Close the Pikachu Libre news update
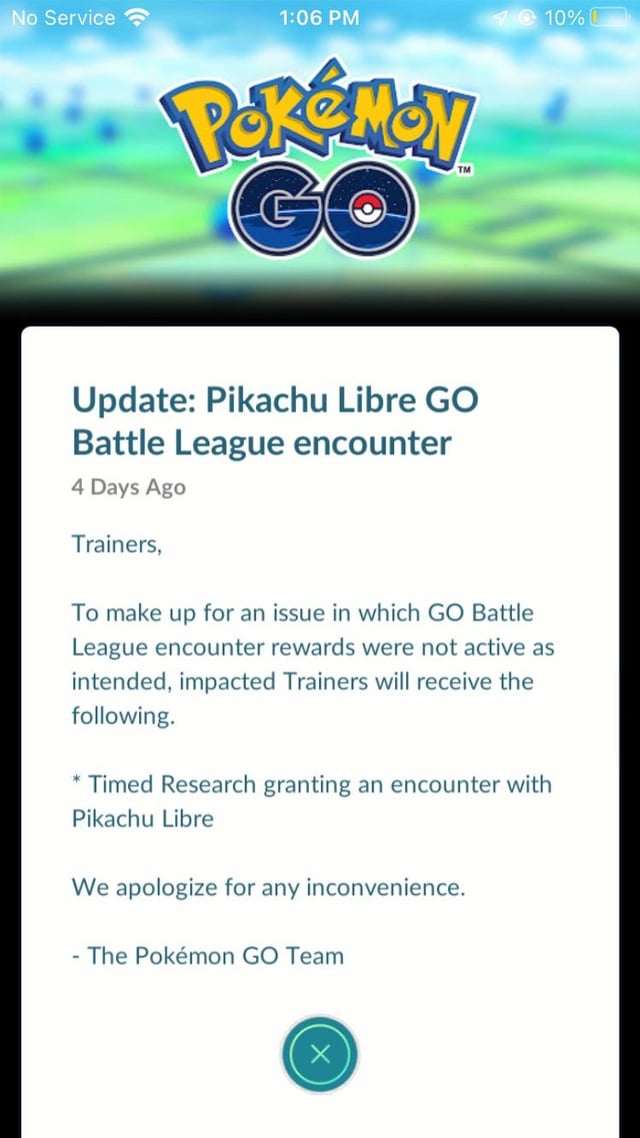Image resolution: width=640 pixels, height=1138 pixels. [319, 1053]
